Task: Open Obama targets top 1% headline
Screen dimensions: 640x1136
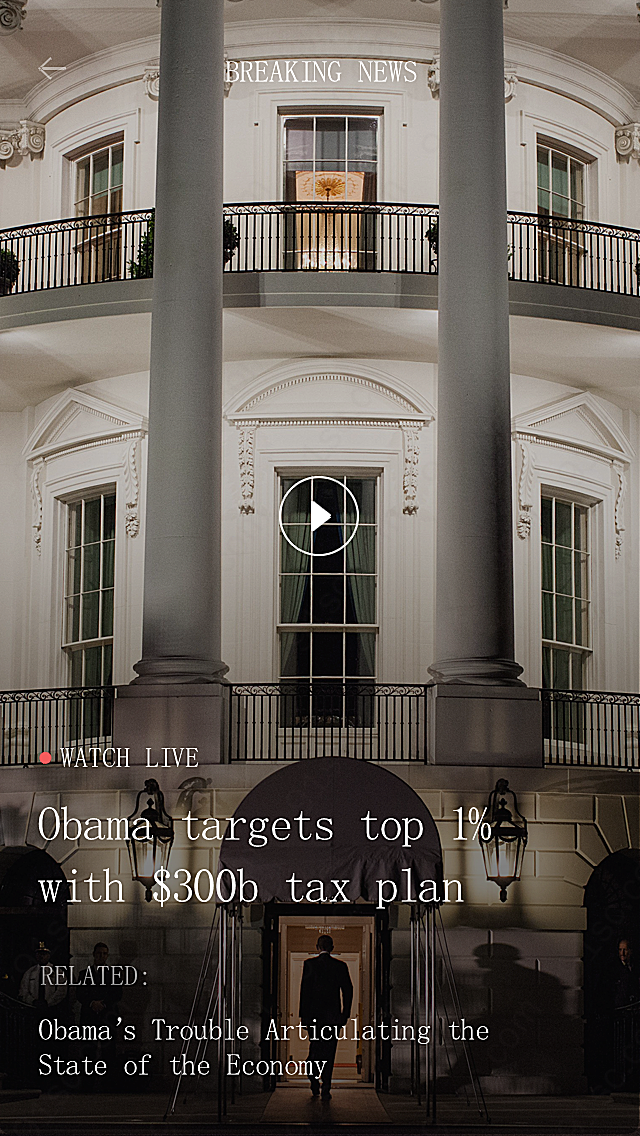Action: (x=264, y=856)
